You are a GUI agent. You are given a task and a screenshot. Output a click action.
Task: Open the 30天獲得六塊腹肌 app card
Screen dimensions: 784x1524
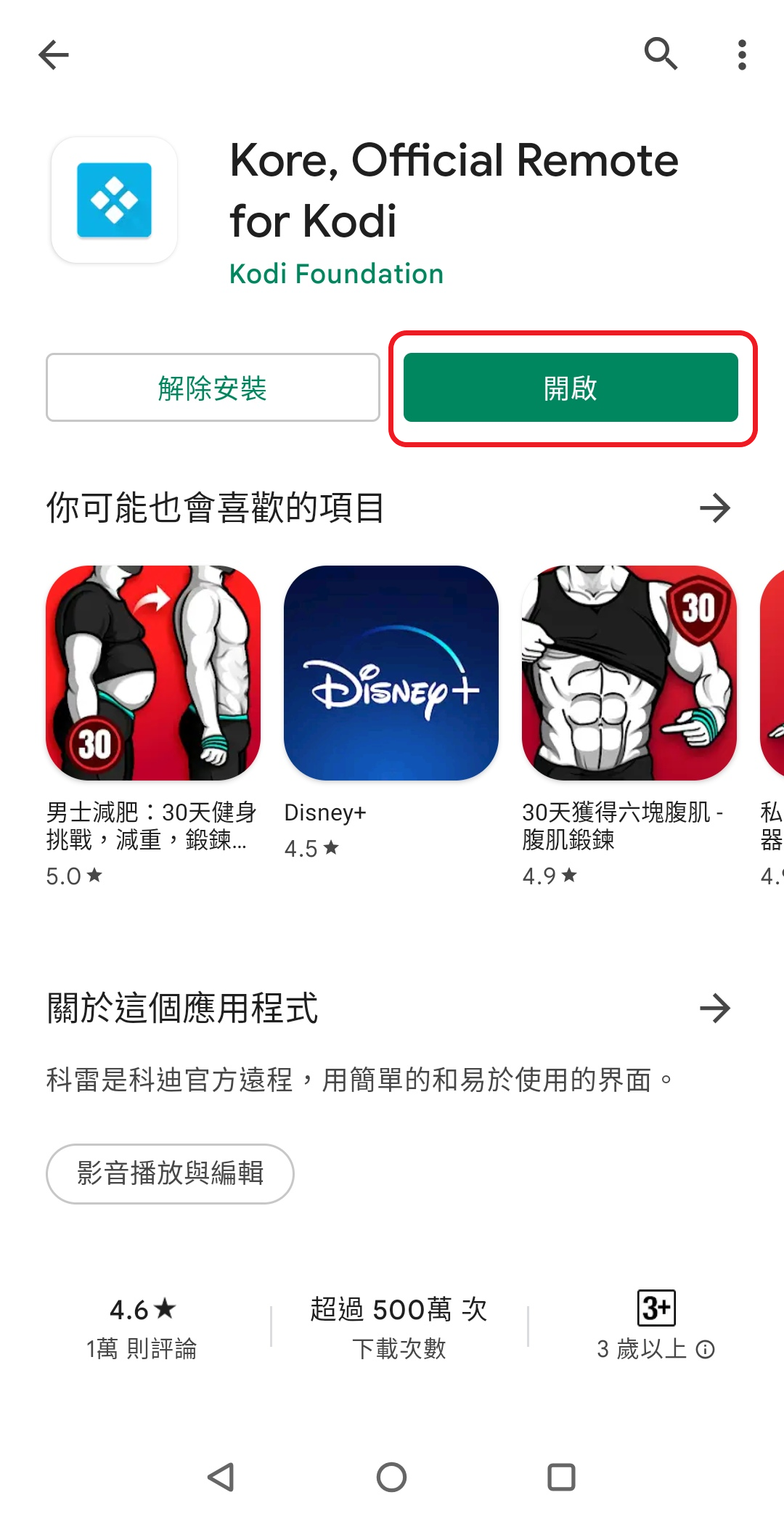tap(629, 673)
